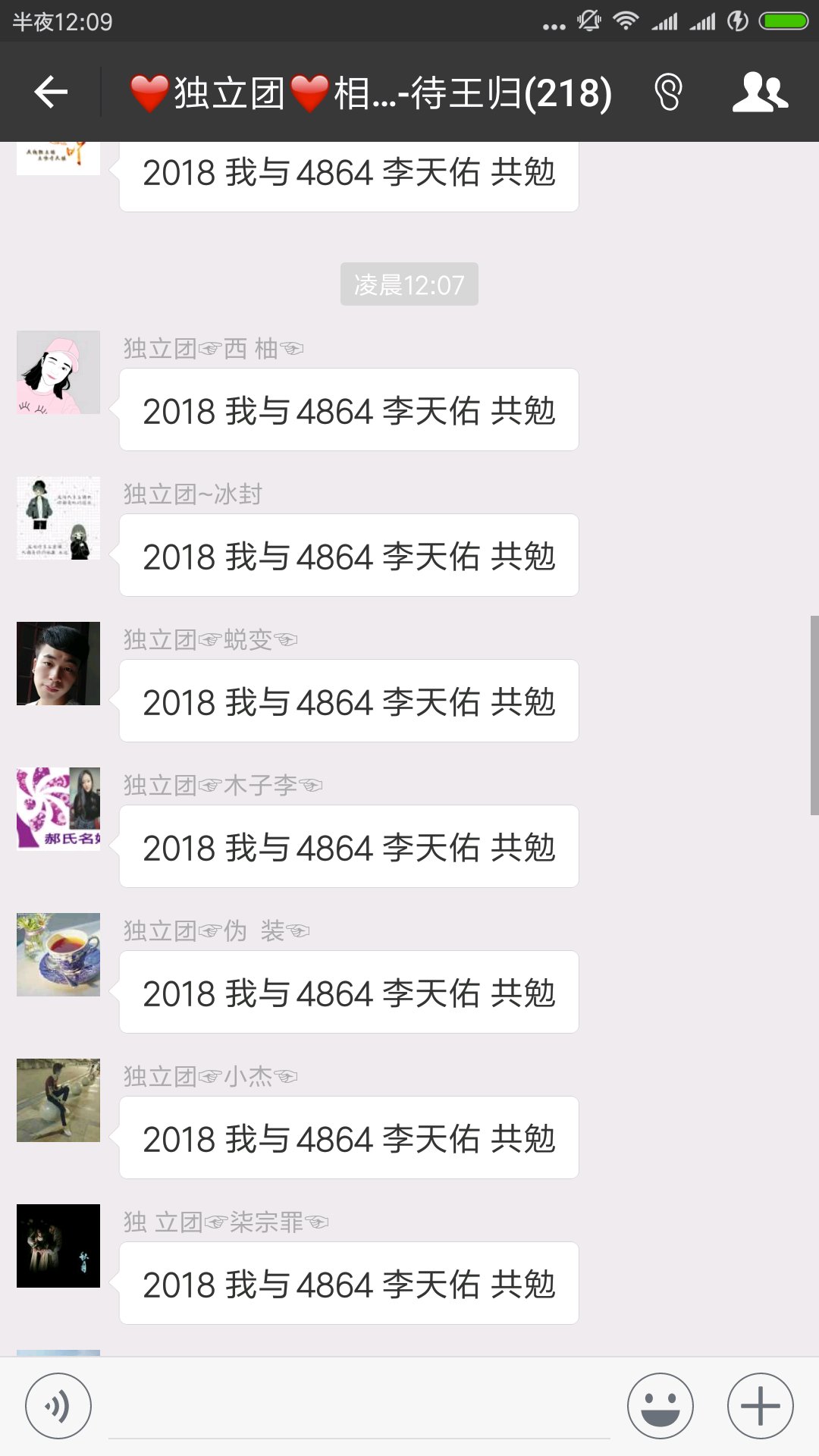Screen dimensions: 819x1456
Task: Open the emoji sticker panel
Action: [660, 1406]
